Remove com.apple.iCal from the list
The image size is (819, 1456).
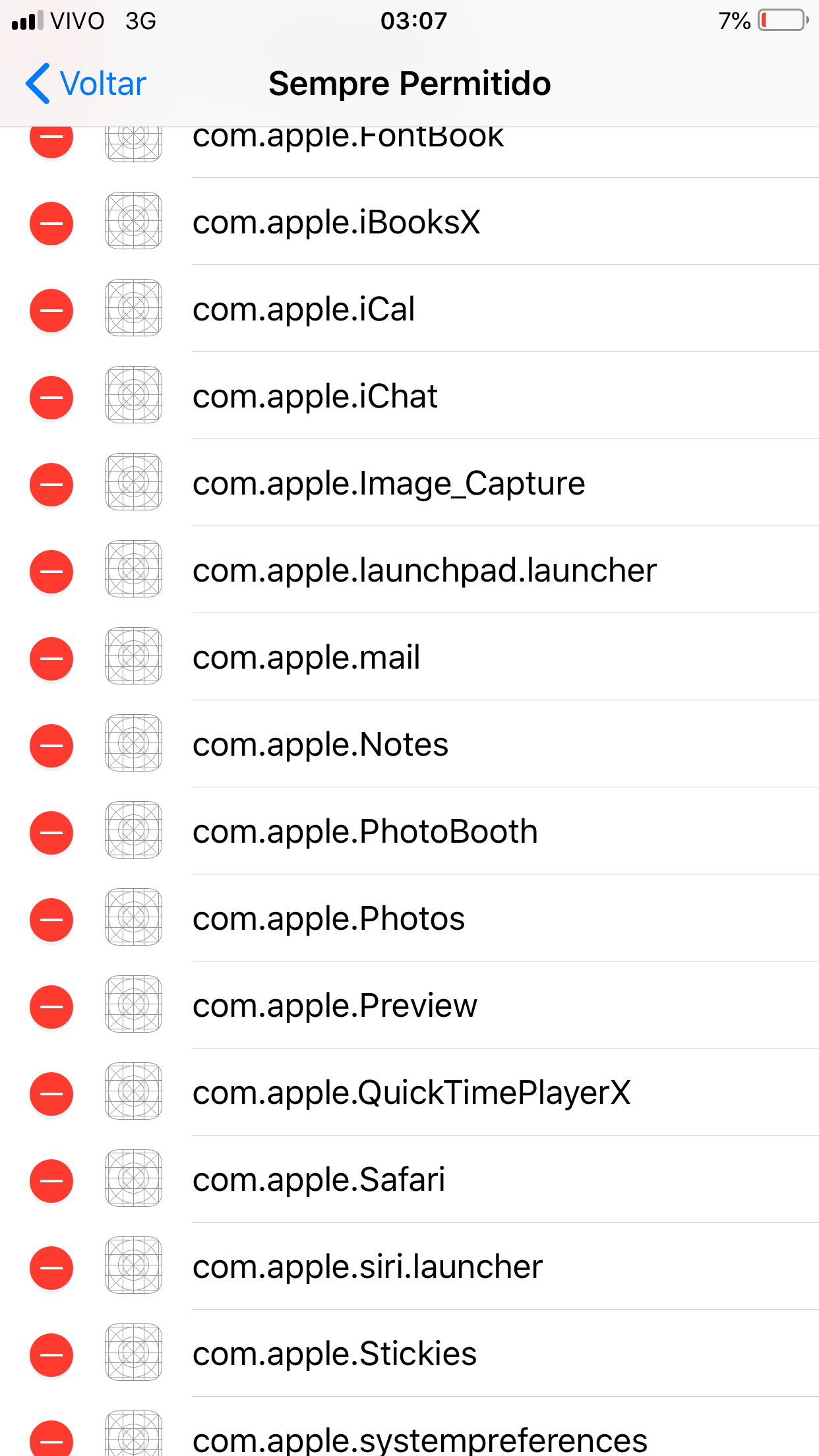(51, 311)
